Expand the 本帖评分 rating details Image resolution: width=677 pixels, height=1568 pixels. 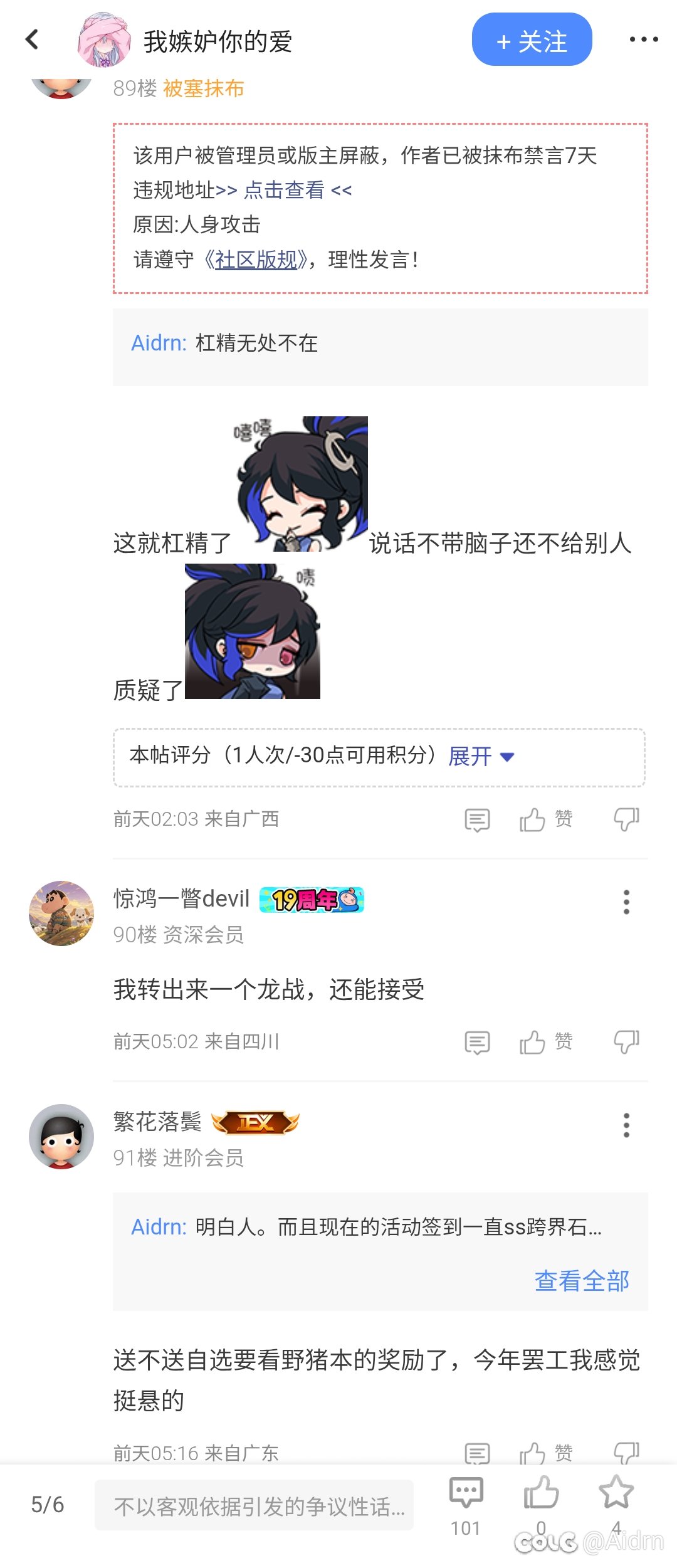481,756
